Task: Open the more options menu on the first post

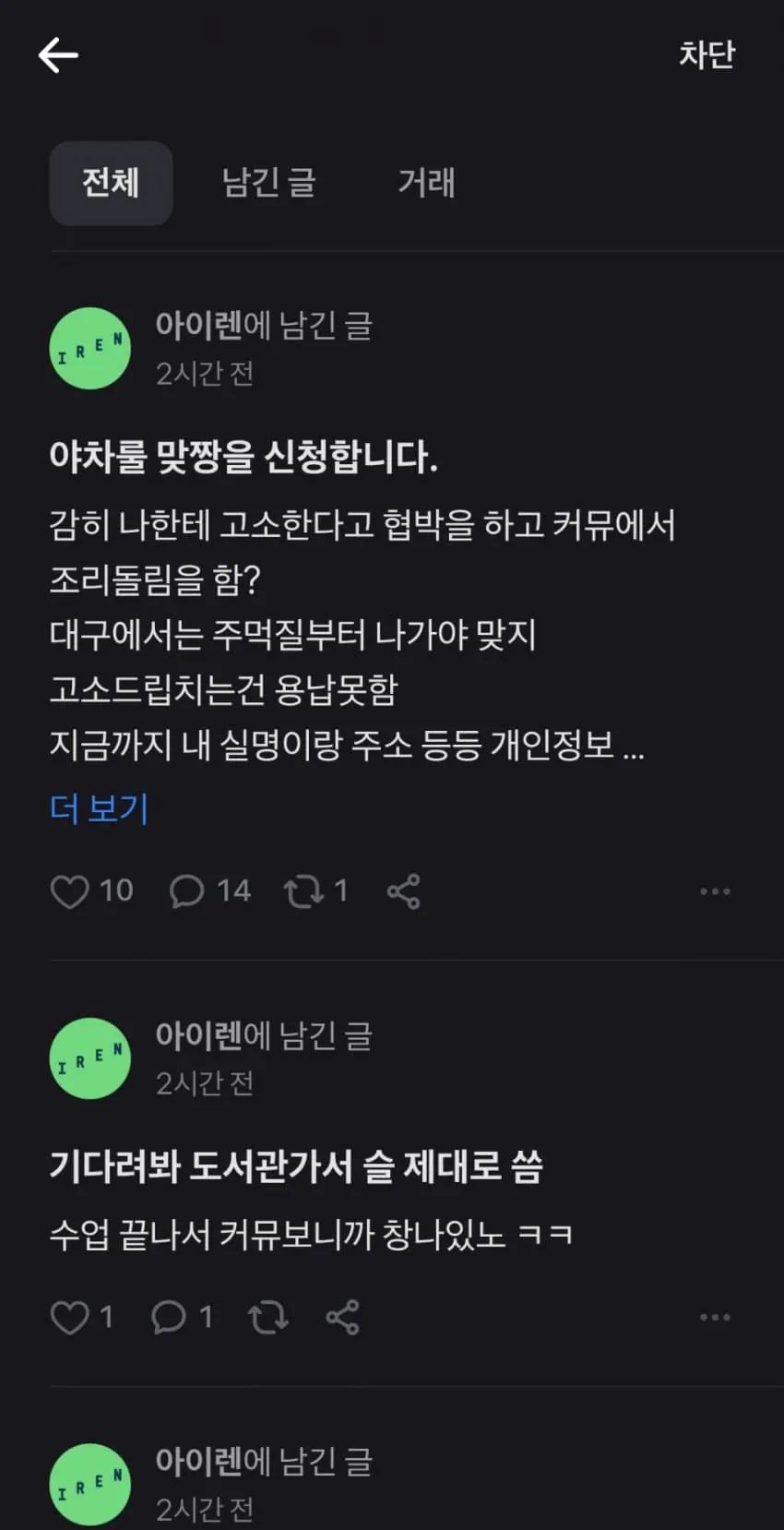Action: [716, 891]
